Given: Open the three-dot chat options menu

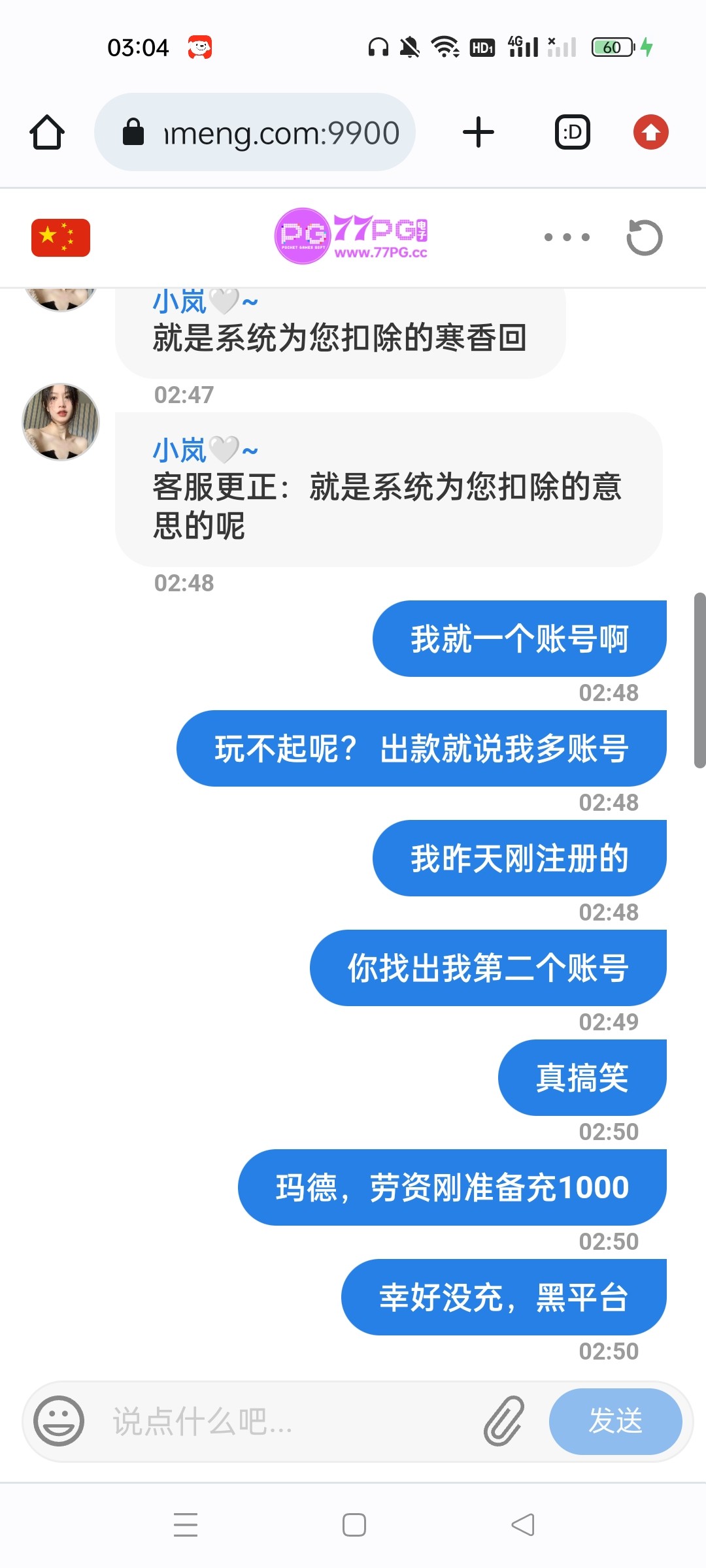Looking at the screenshot, I should (567, 237).
